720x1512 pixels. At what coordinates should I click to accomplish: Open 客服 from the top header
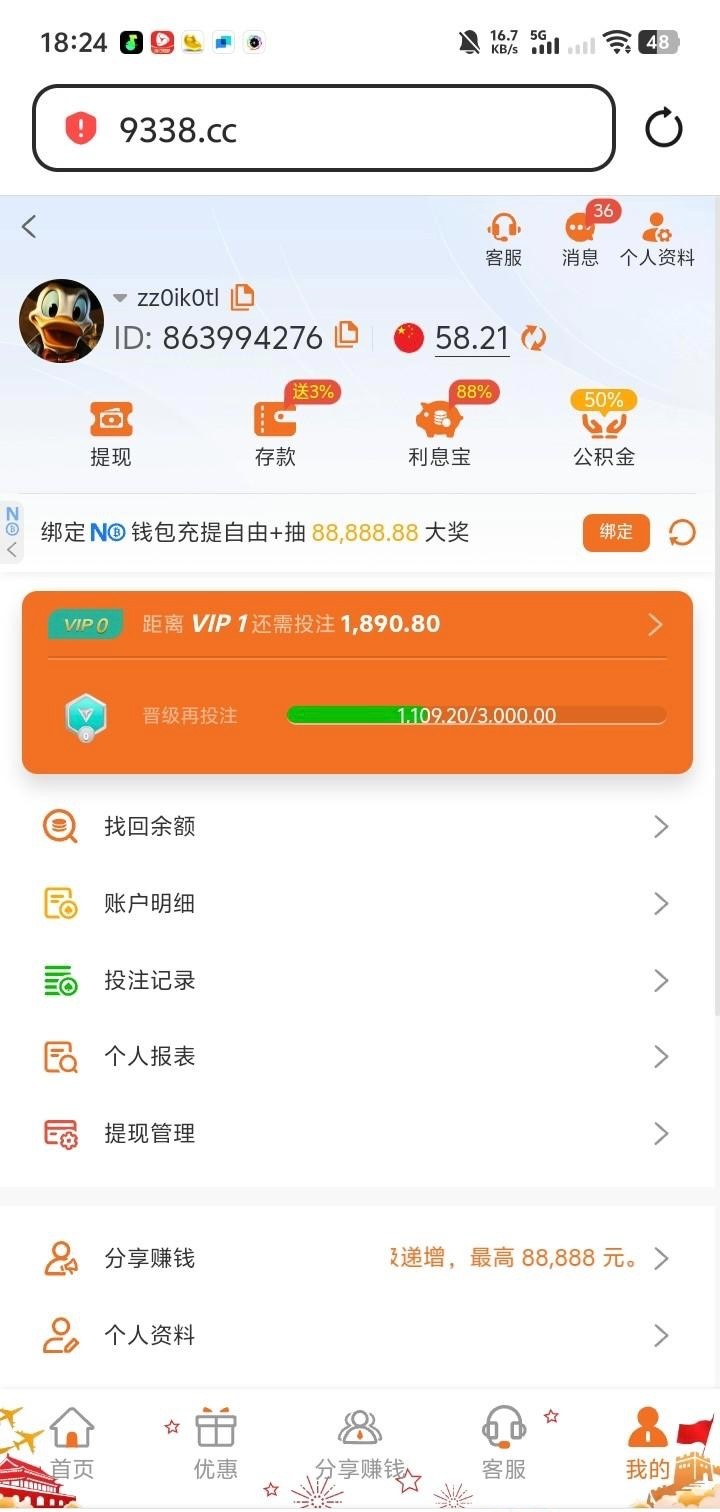click(504, 239)
